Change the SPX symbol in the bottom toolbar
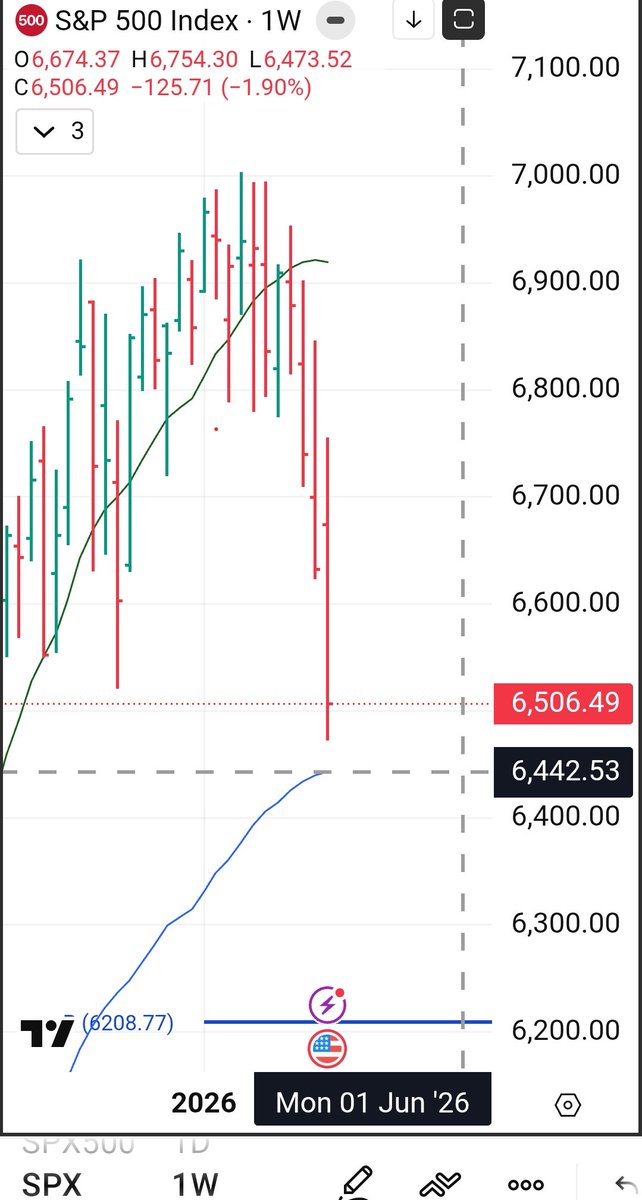642x1200 pixels. (50, 1184)
